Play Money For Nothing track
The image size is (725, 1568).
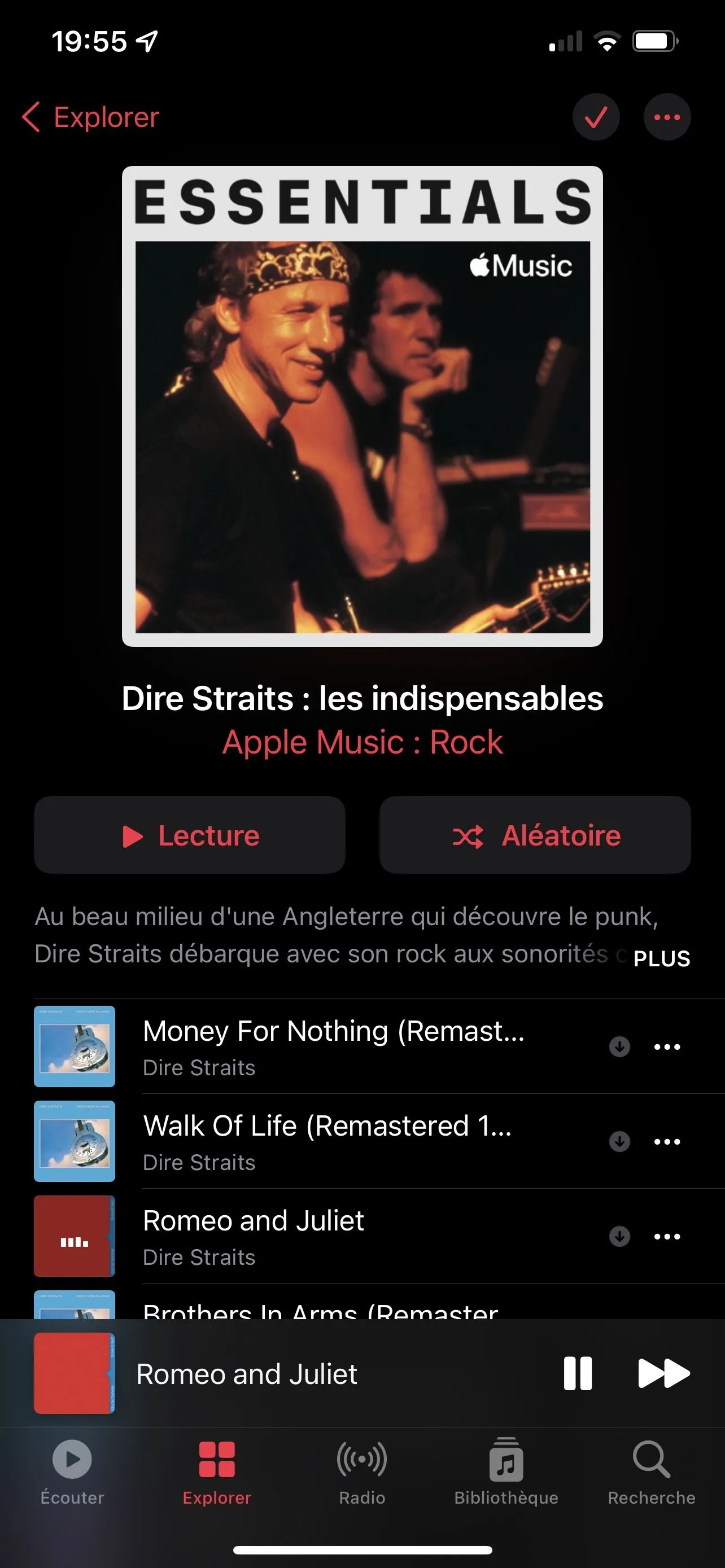[334, 1046]
